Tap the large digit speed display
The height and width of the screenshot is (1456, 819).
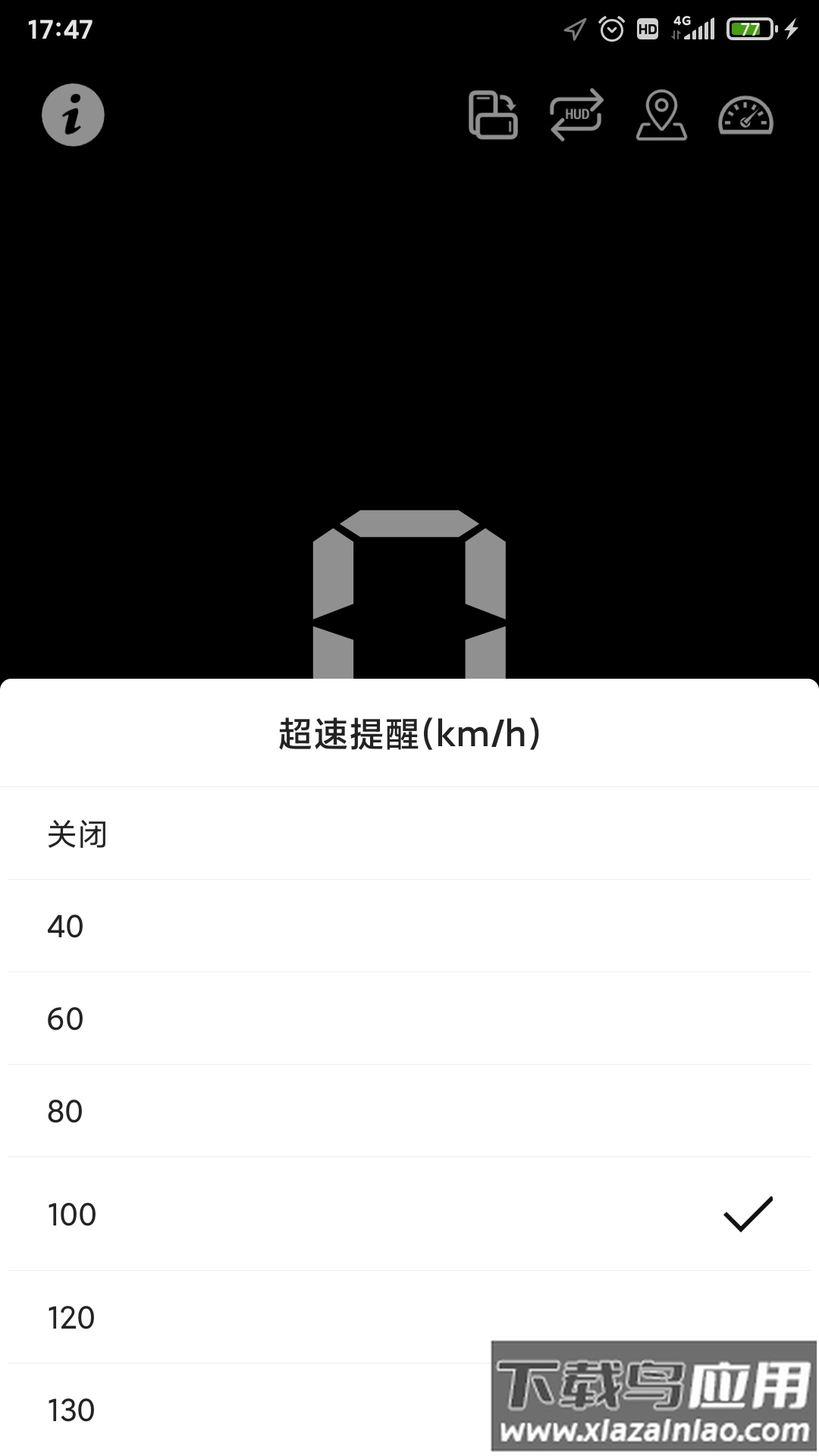click(409, 599)
